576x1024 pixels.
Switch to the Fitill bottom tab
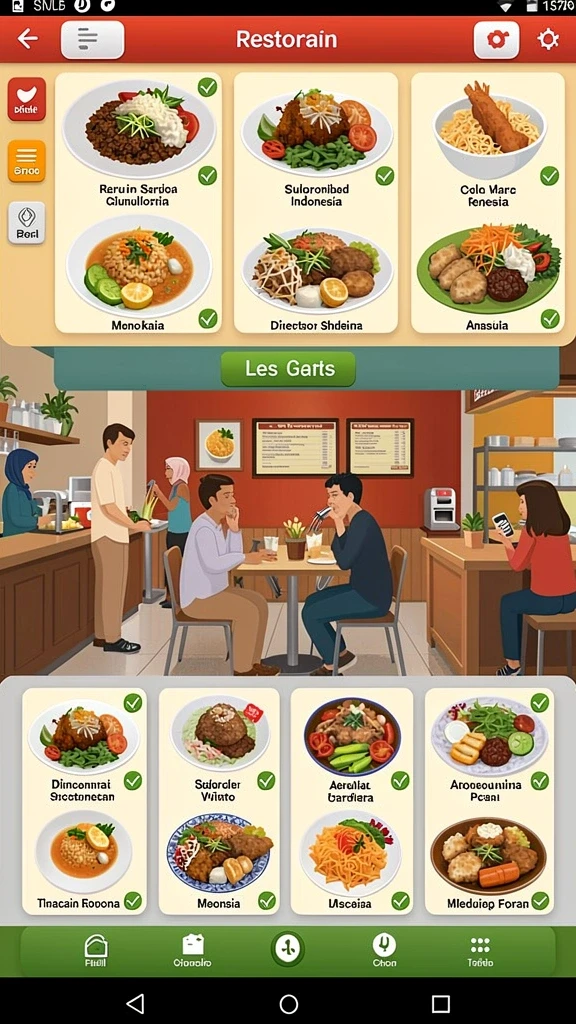click(95, 950)
